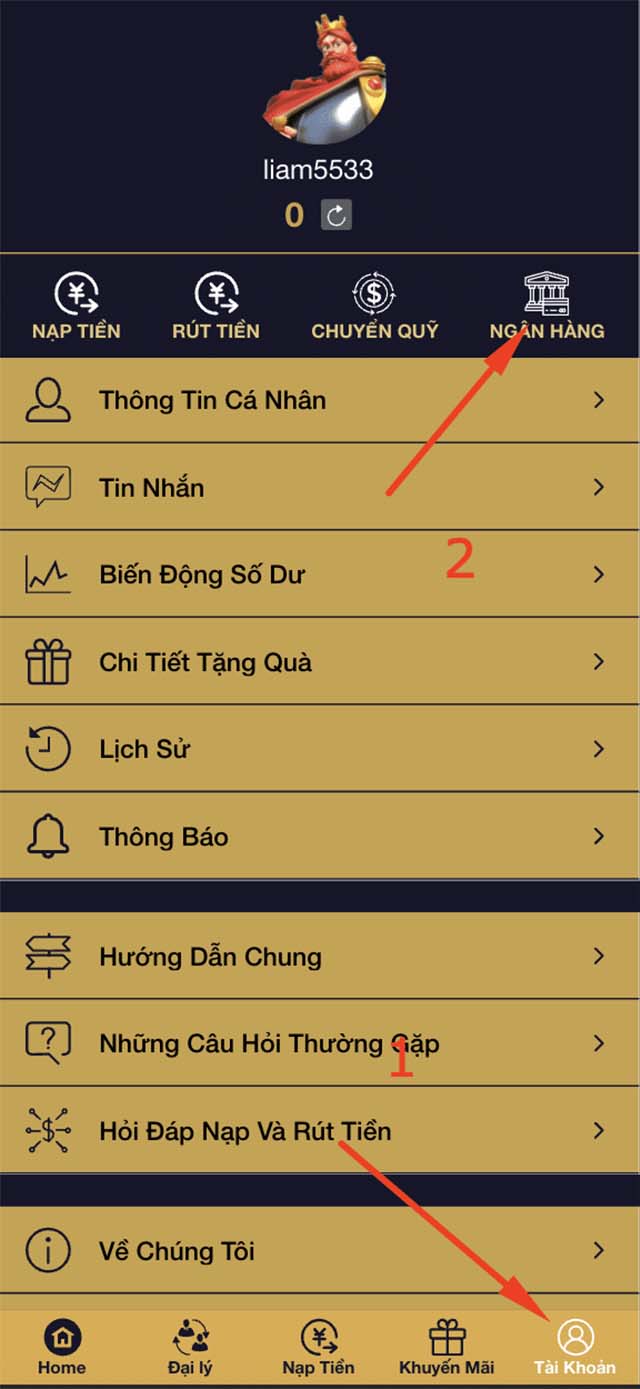This screenshot has width=640, height=1389.
Task: Open Hướng Dẫn Chung guide
Action: (x=318, y=956)
